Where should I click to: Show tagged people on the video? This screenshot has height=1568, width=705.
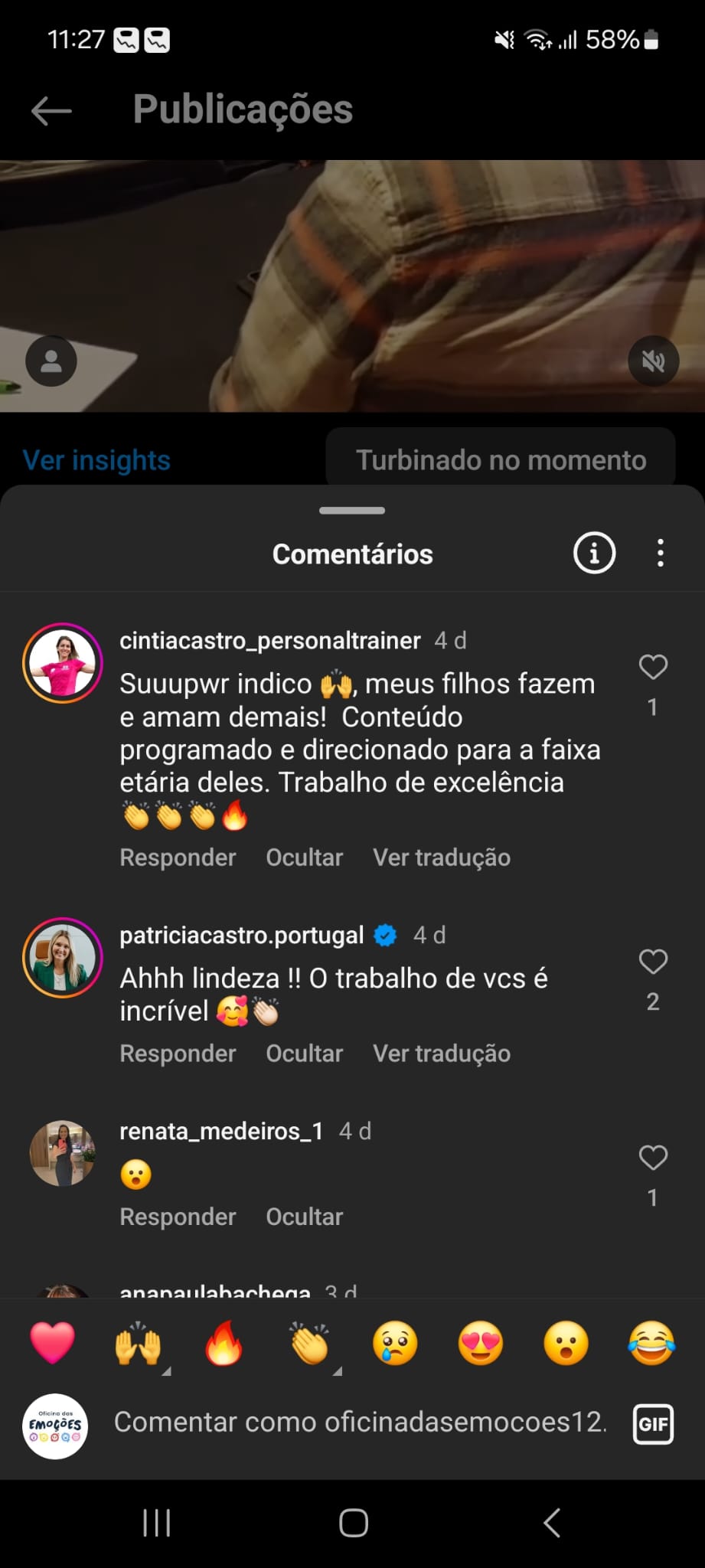coord(51,361)
